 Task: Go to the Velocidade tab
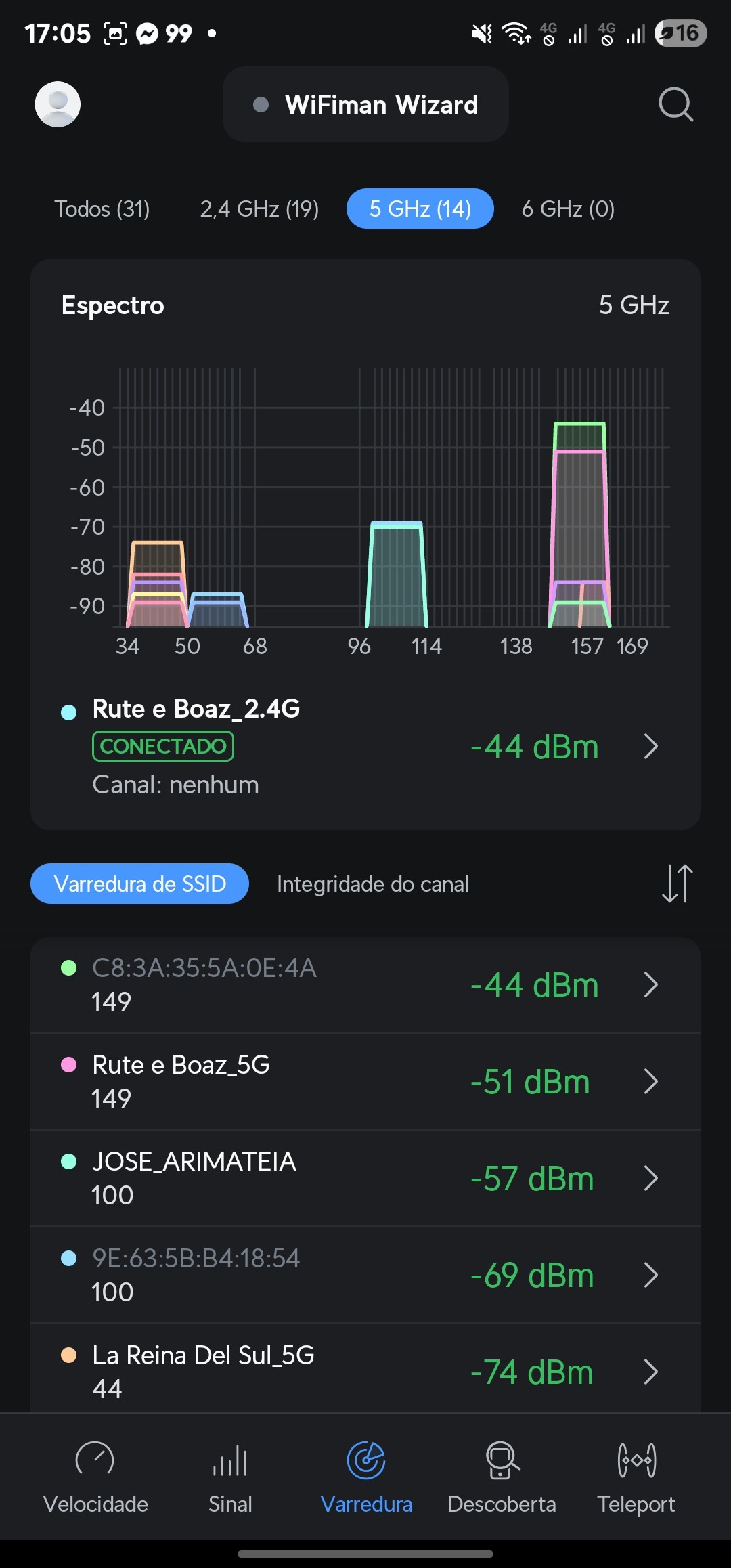coord(95,1477)
